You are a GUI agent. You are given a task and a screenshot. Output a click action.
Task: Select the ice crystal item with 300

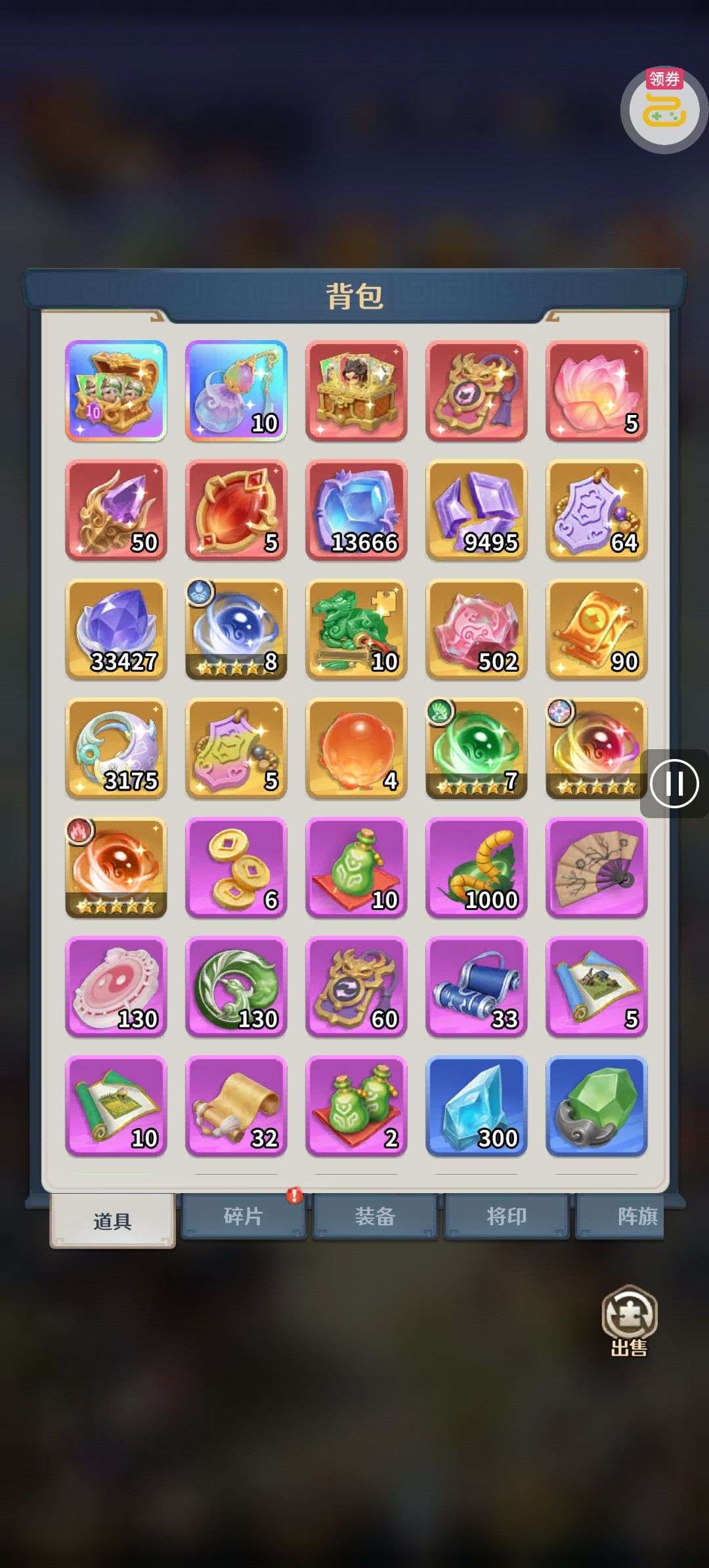click(476, 1106)
